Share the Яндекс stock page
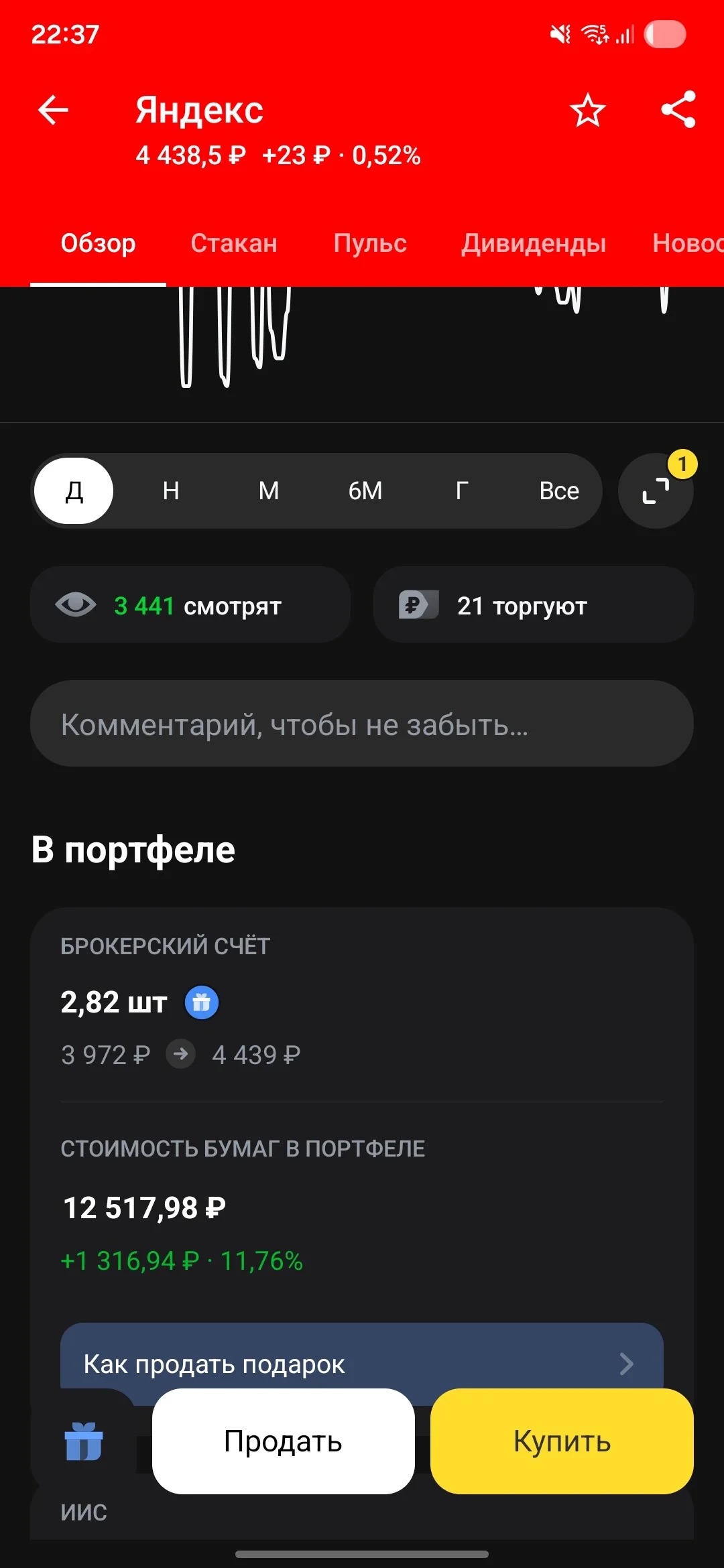This screenshot has width=724, height=1568. coord(678,109)
